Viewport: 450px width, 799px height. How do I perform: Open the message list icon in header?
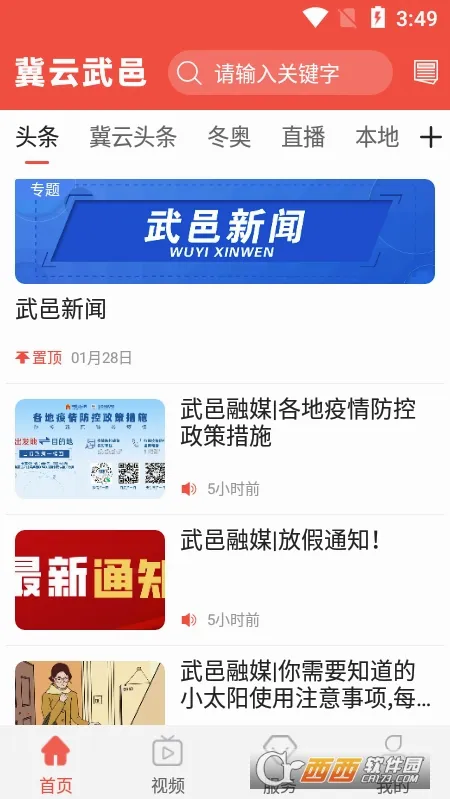(426, 72)
